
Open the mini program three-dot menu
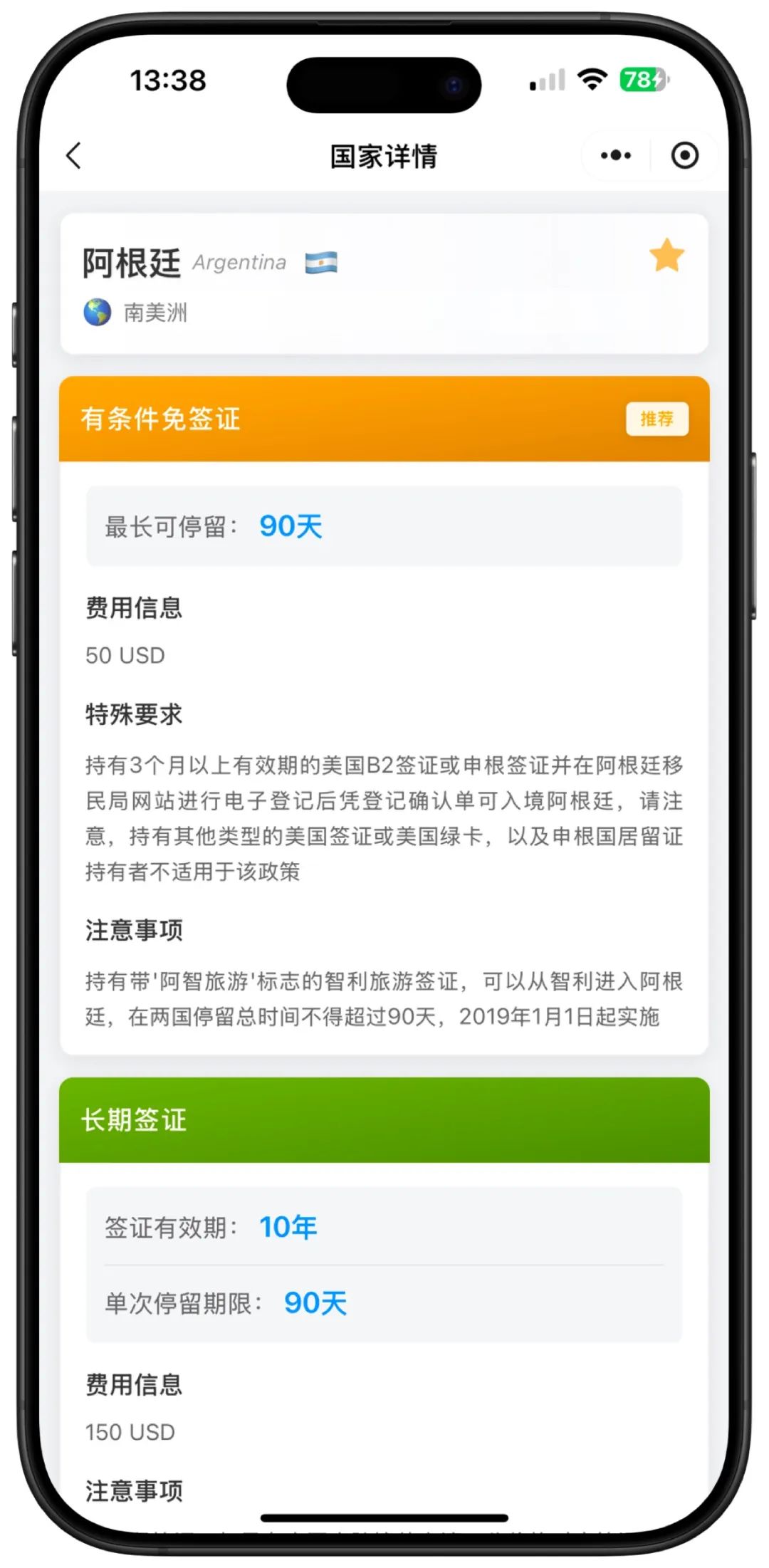point(616,155)
